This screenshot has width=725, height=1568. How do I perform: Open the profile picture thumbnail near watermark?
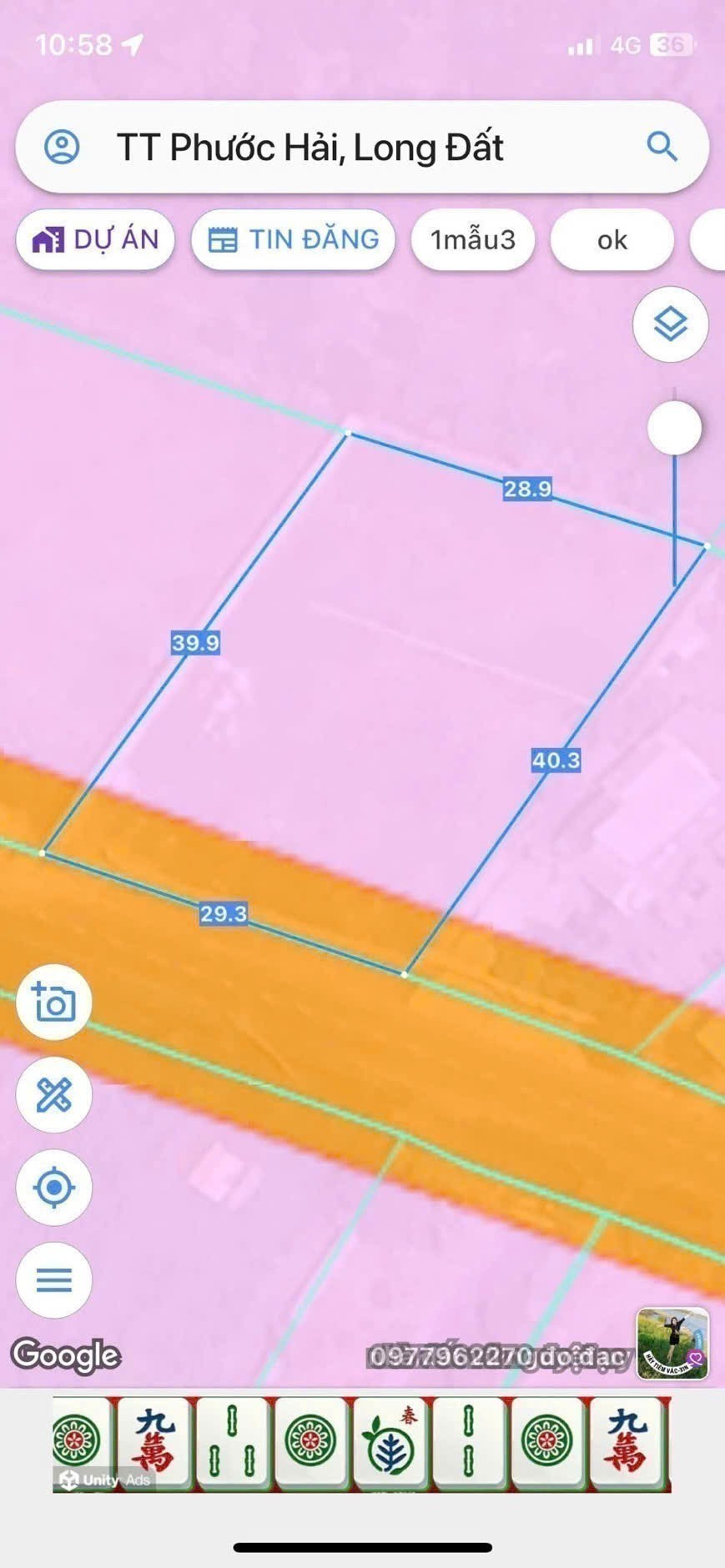pyautogui.click(x=672, y=1344)
